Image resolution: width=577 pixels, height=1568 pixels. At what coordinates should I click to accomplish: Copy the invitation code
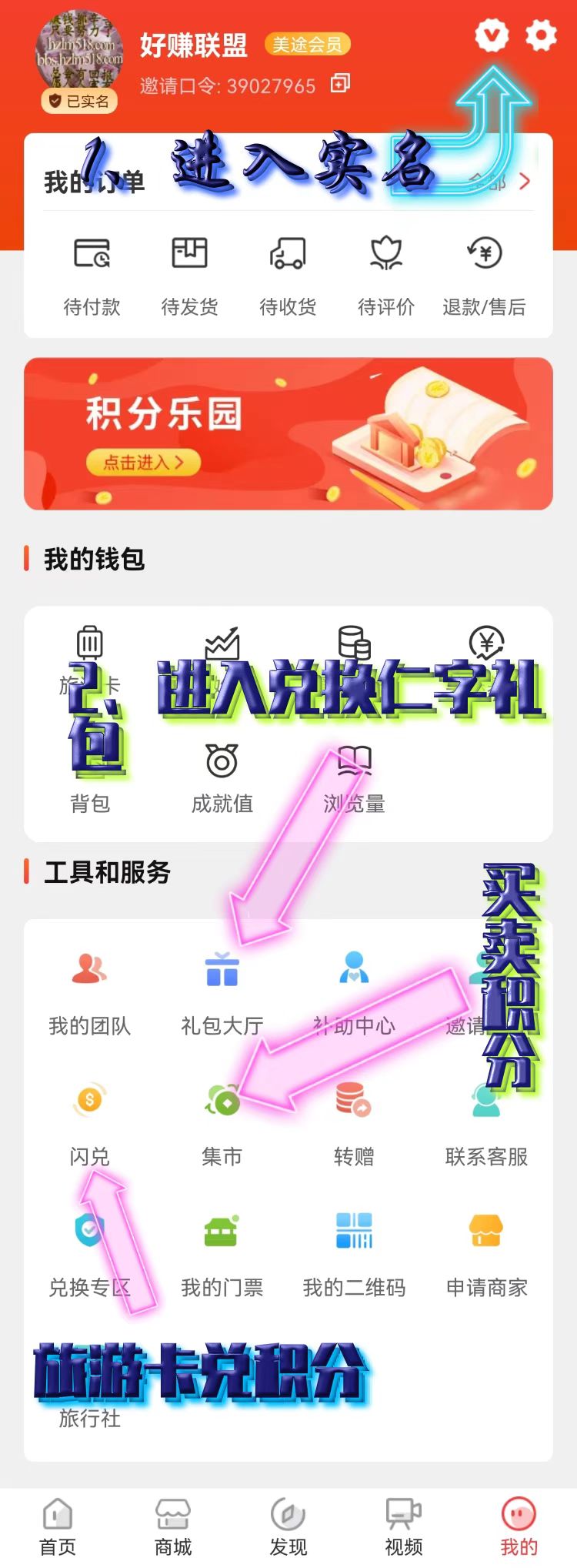coord(340,83)
